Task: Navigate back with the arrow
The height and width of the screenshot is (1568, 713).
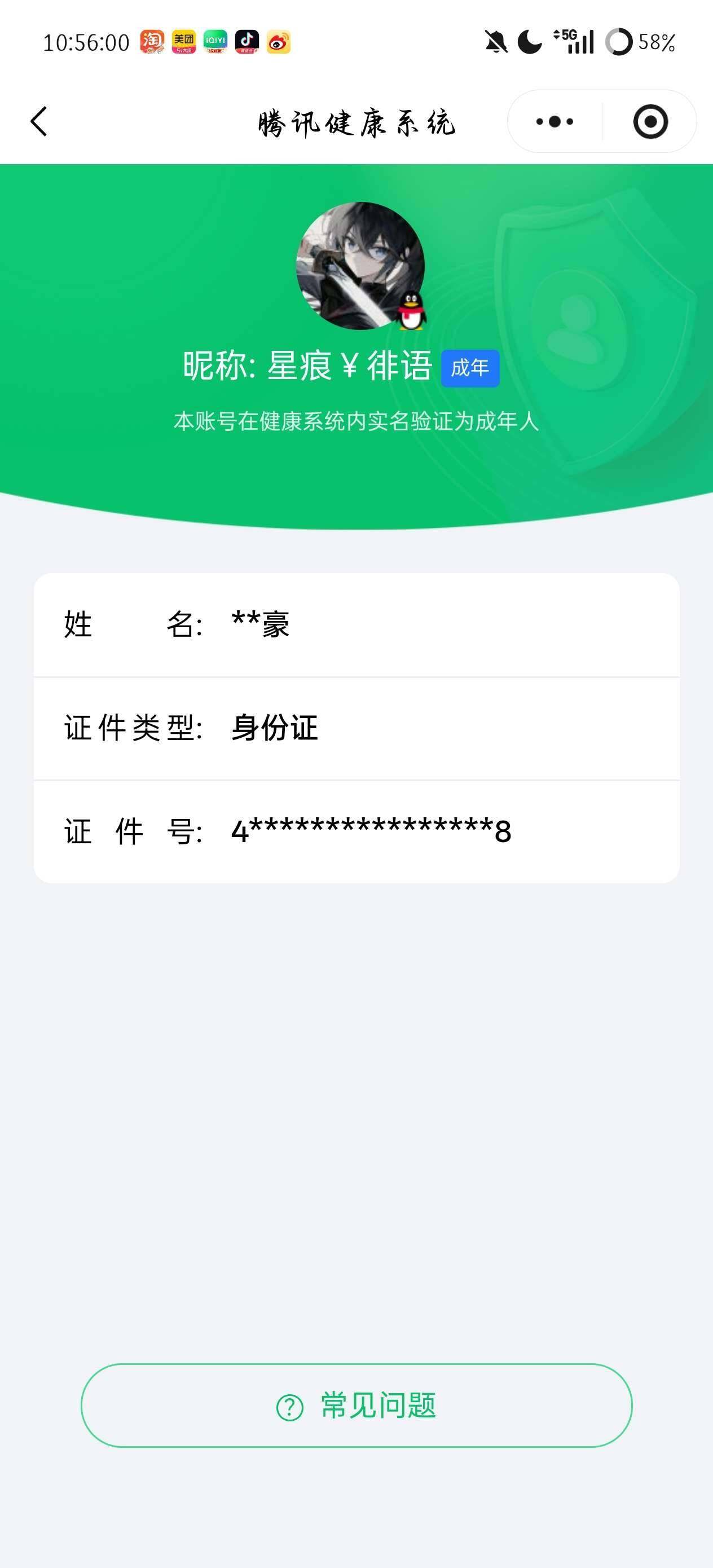Action: point(38,122)
